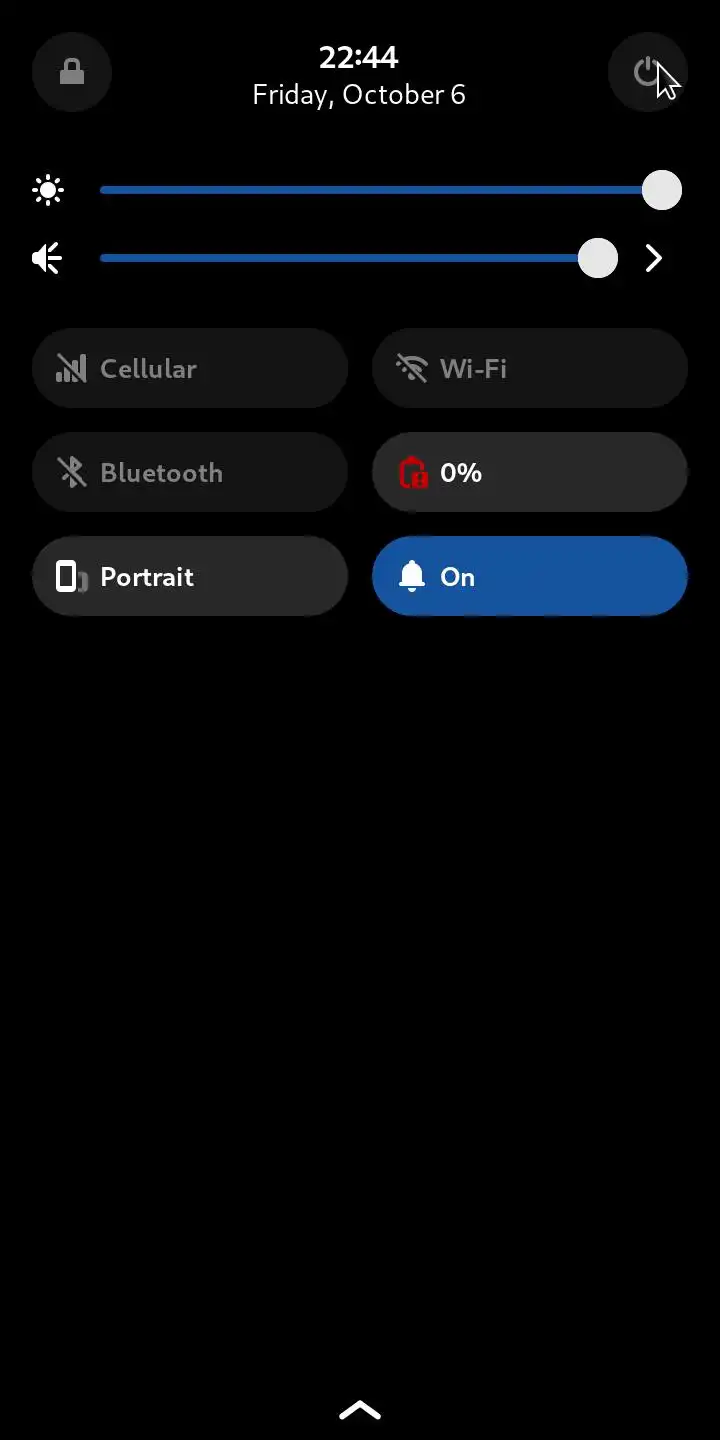
Task: Open the power menu button
Action: pyautogui.click(x=647, y=72)
